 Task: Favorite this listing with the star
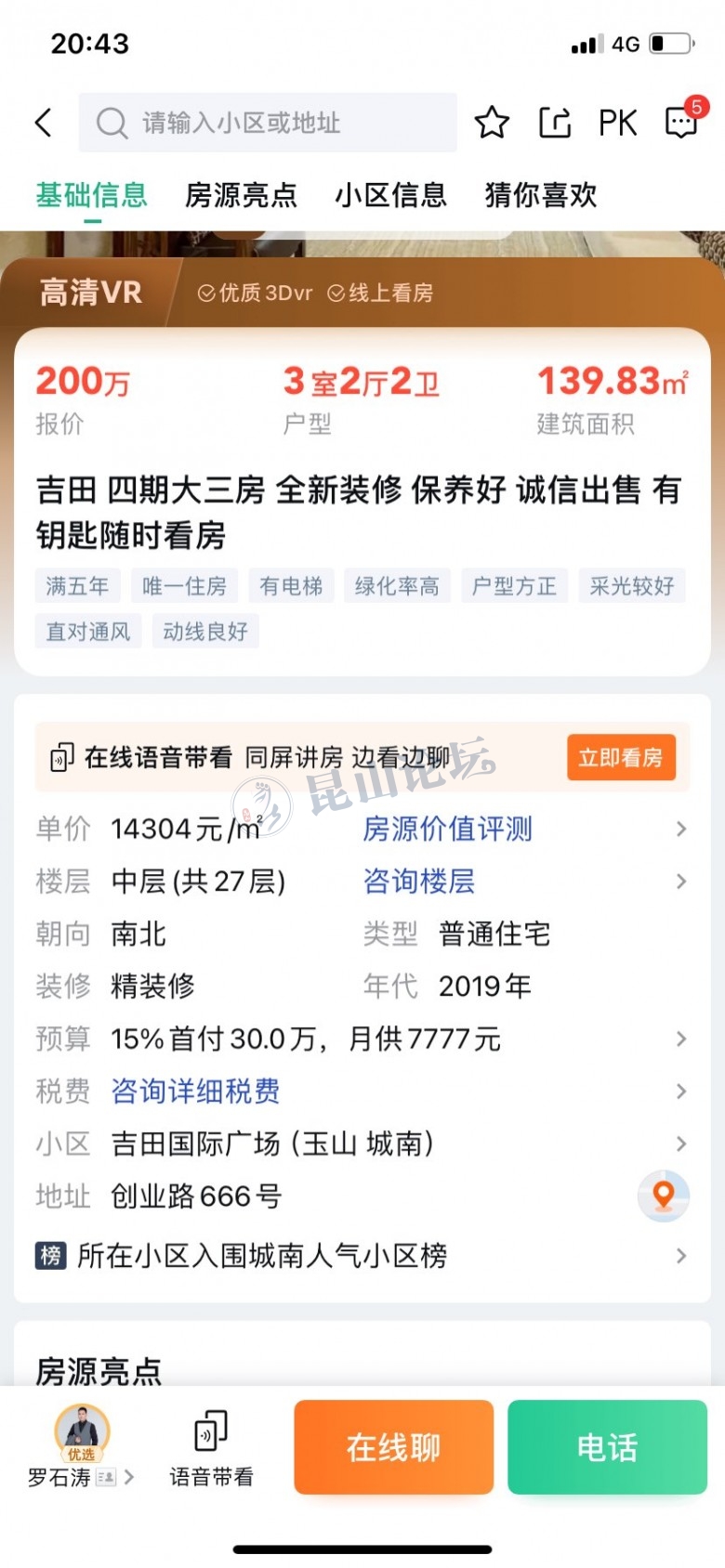pyautogui.click(x=492, y=123)
